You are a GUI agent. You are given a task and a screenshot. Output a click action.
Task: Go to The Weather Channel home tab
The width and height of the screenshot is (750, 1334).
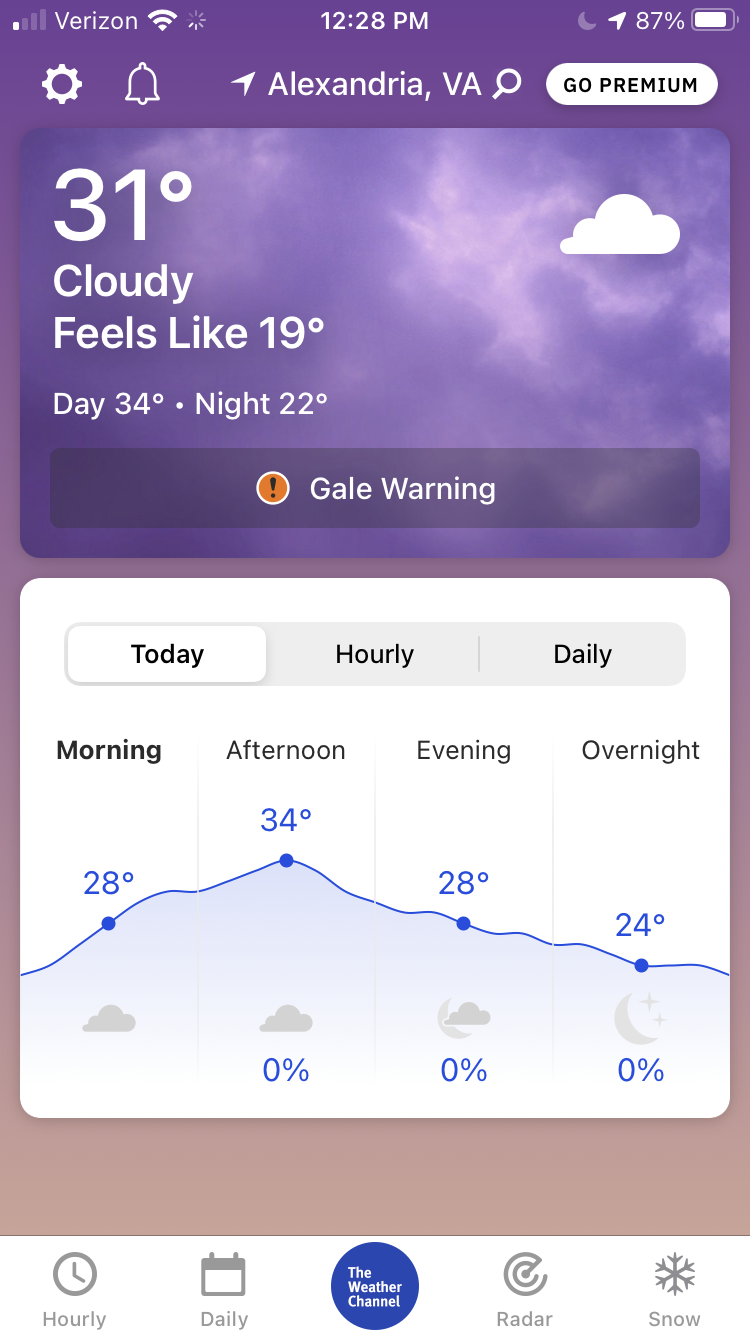(375, 1286)
